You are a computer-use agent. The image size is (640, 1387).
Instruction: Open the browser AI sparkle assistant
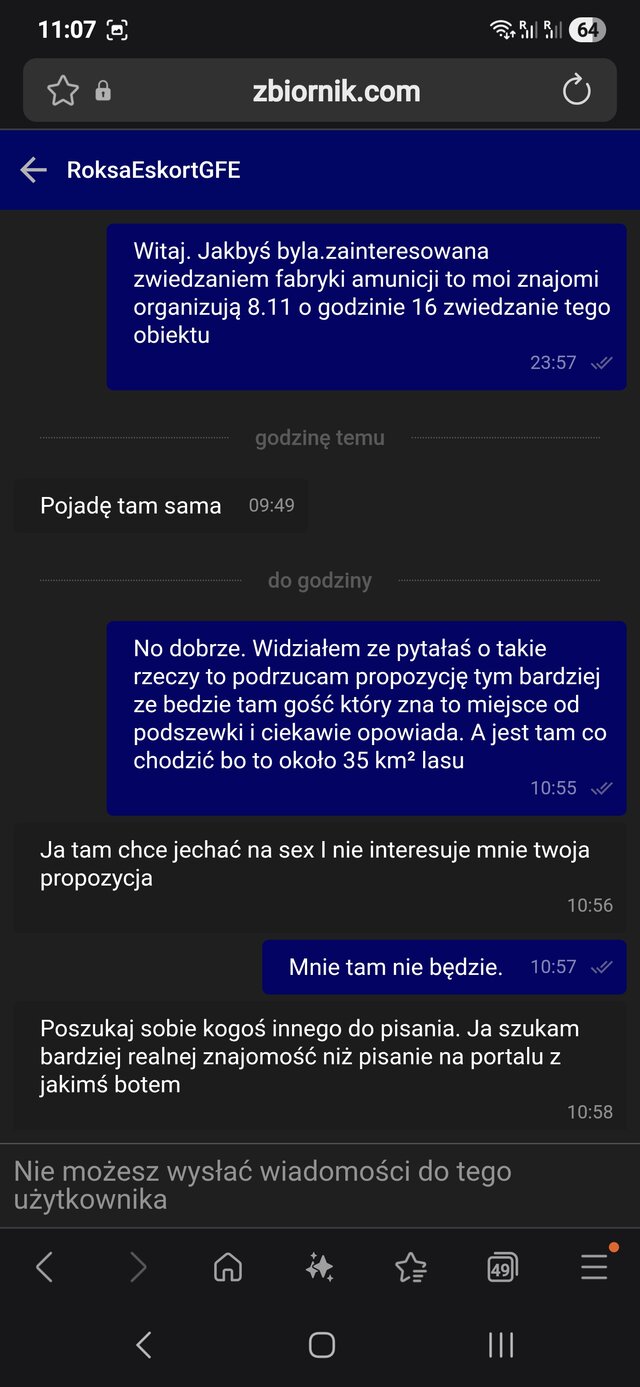coord(319,1268)
